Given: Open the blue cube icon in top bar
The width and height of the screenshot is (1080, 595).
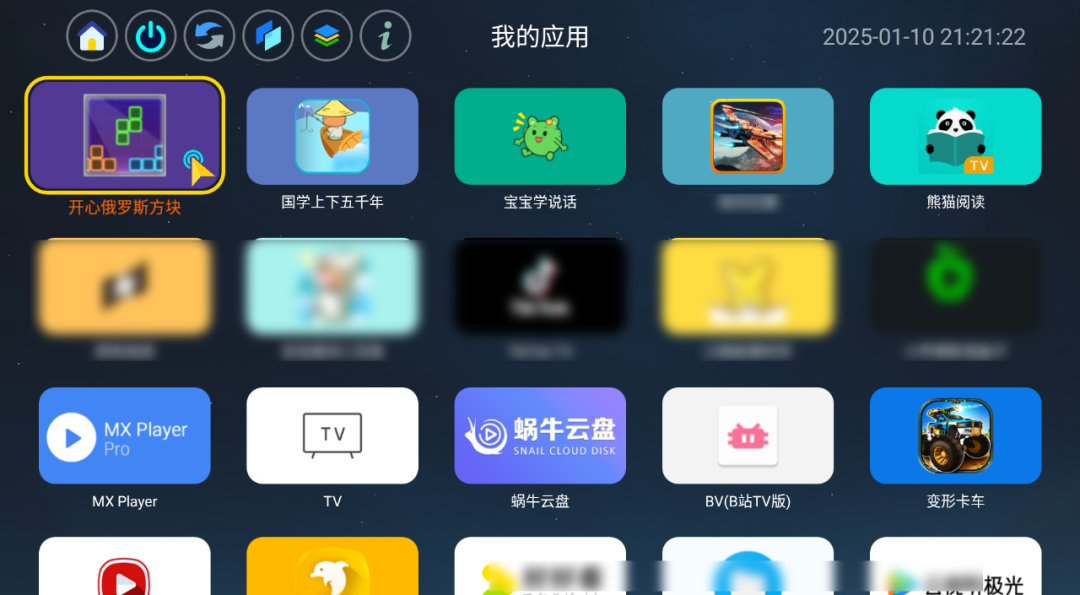Looking at the screenshot, I should coord(268,37).
